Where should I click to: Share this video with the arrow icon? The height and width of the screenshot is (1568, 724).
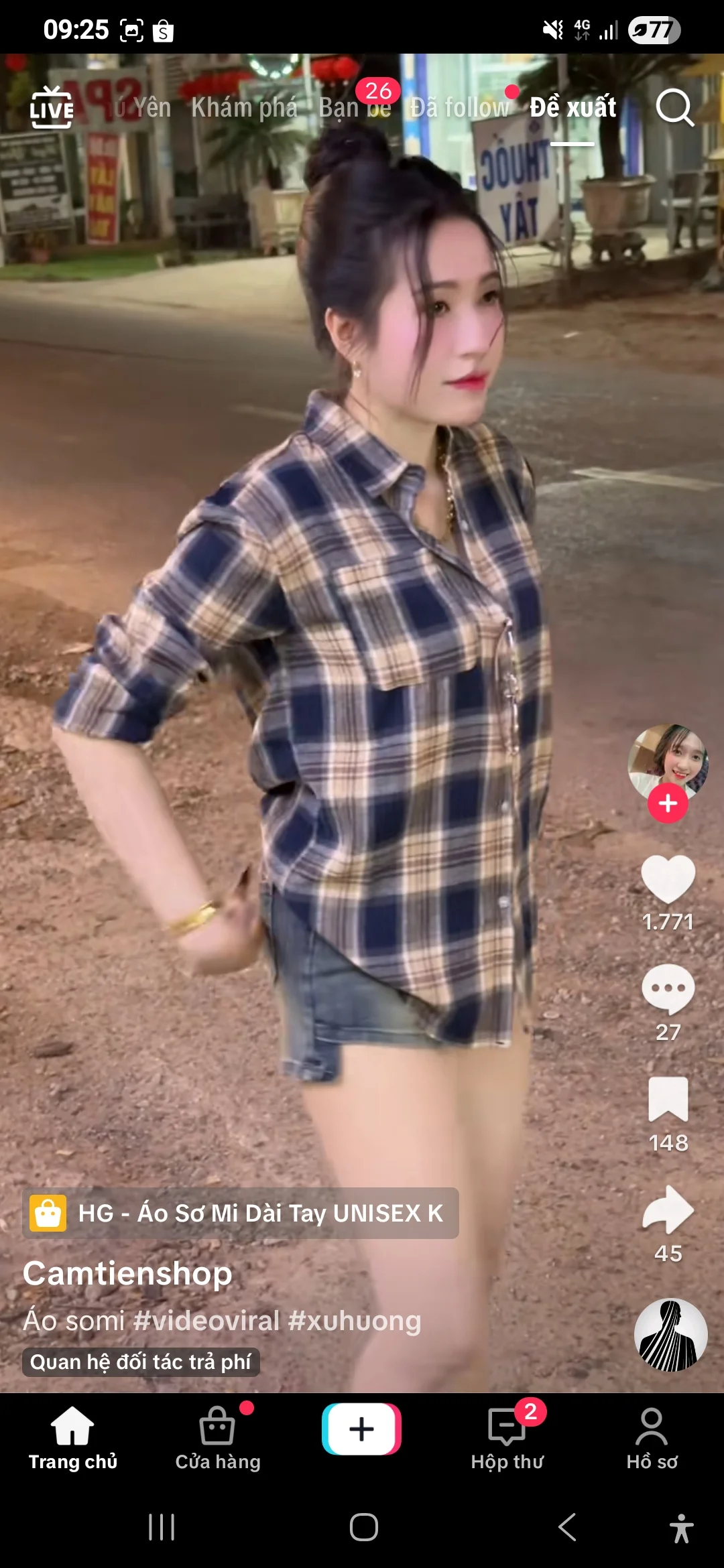point(668,1210)
